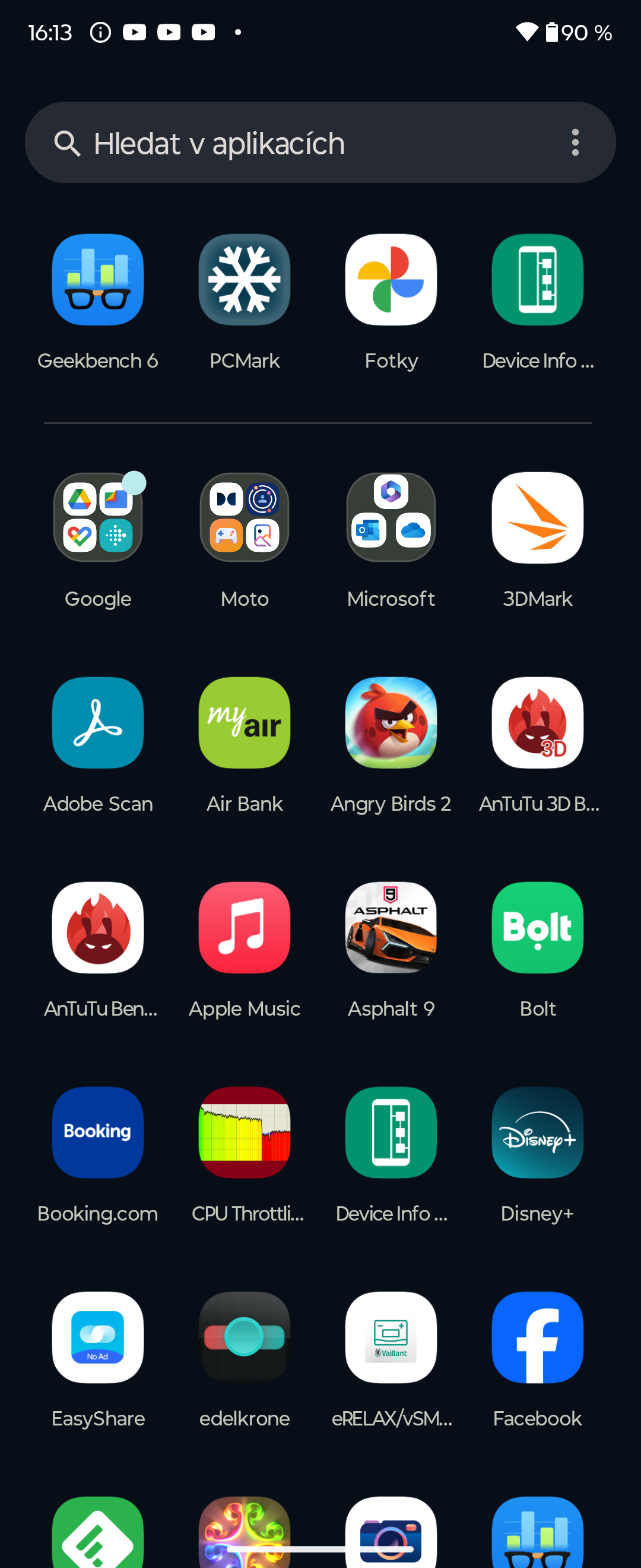This screenshot has width=641, height=1568.
Task: Start Angry Birds 2
Action: 391,723
